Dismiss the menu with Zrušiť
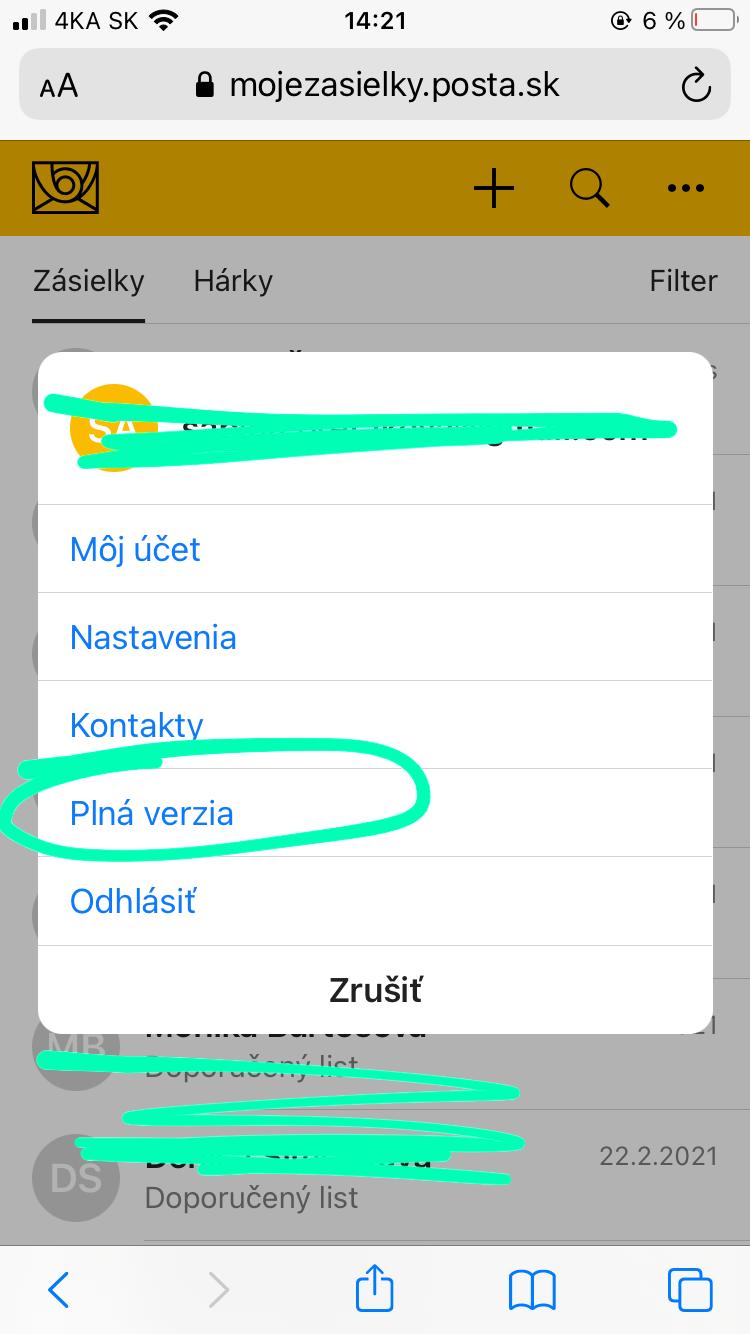Viewport: 750px width, 1334px height. tap(375, 990)
